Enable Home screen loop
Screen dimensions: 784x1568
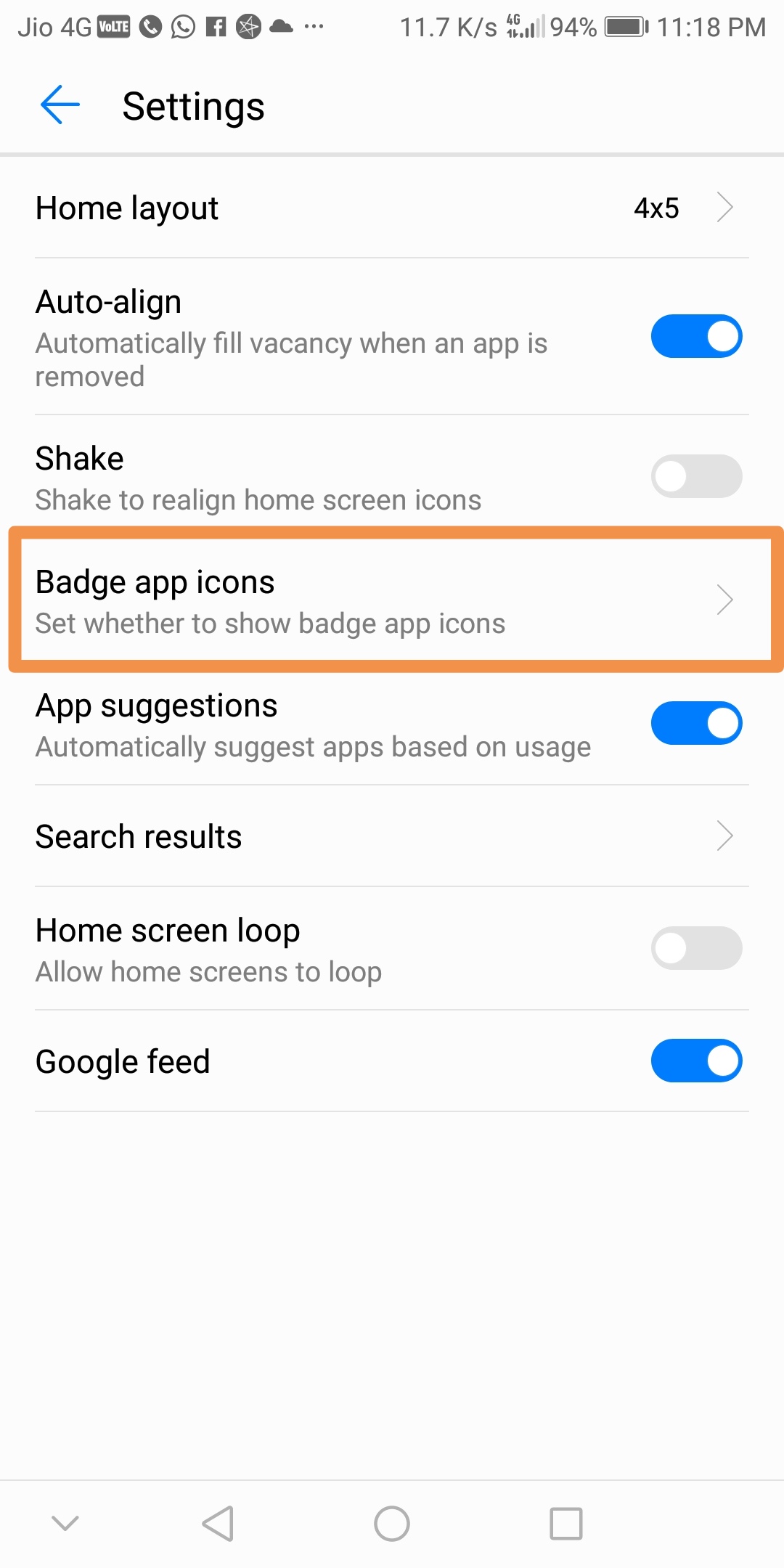(x=696, y=948)
